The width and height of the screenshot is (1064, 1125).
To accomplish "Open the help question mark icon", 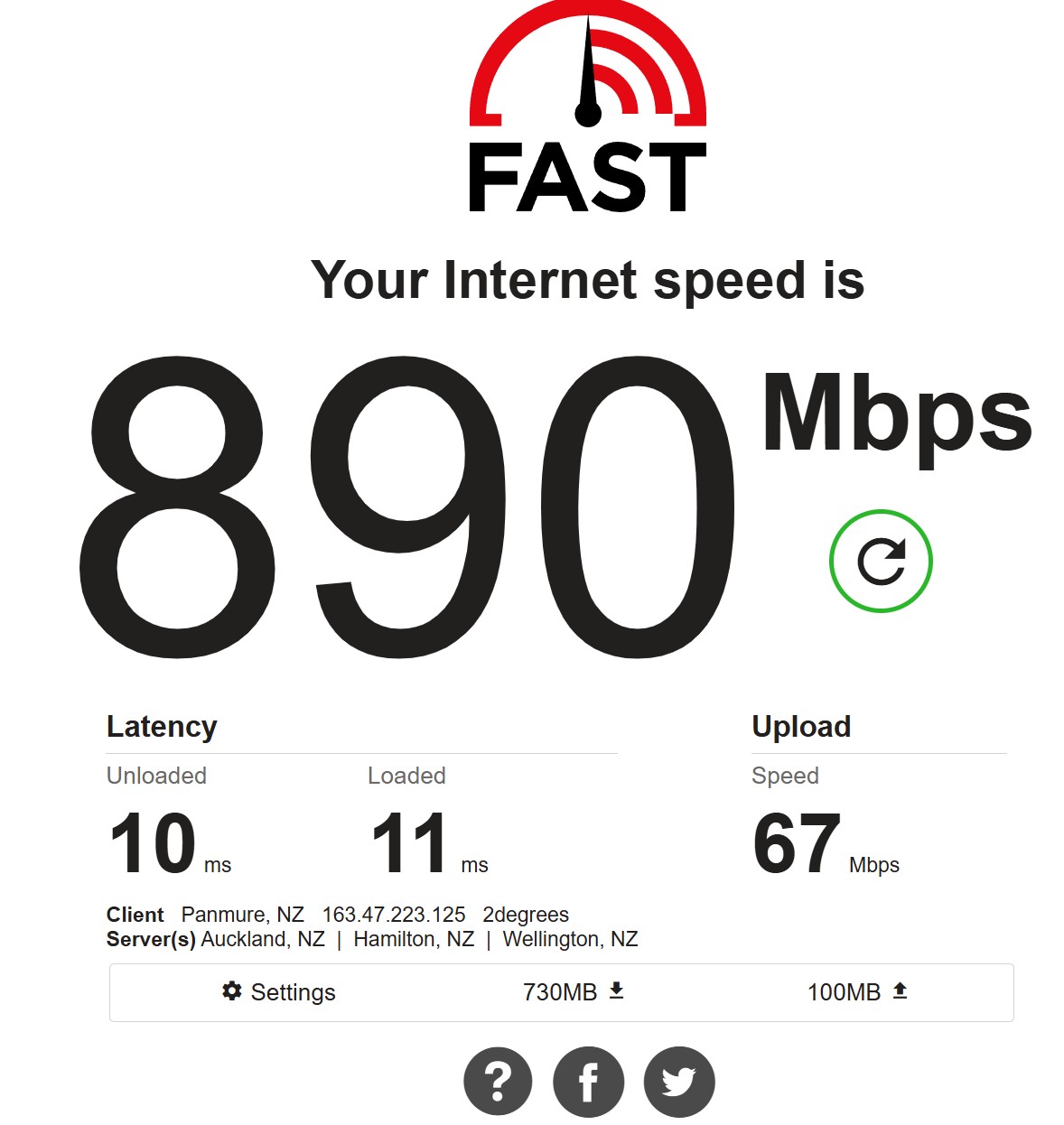I will (x=498, y=1081).
